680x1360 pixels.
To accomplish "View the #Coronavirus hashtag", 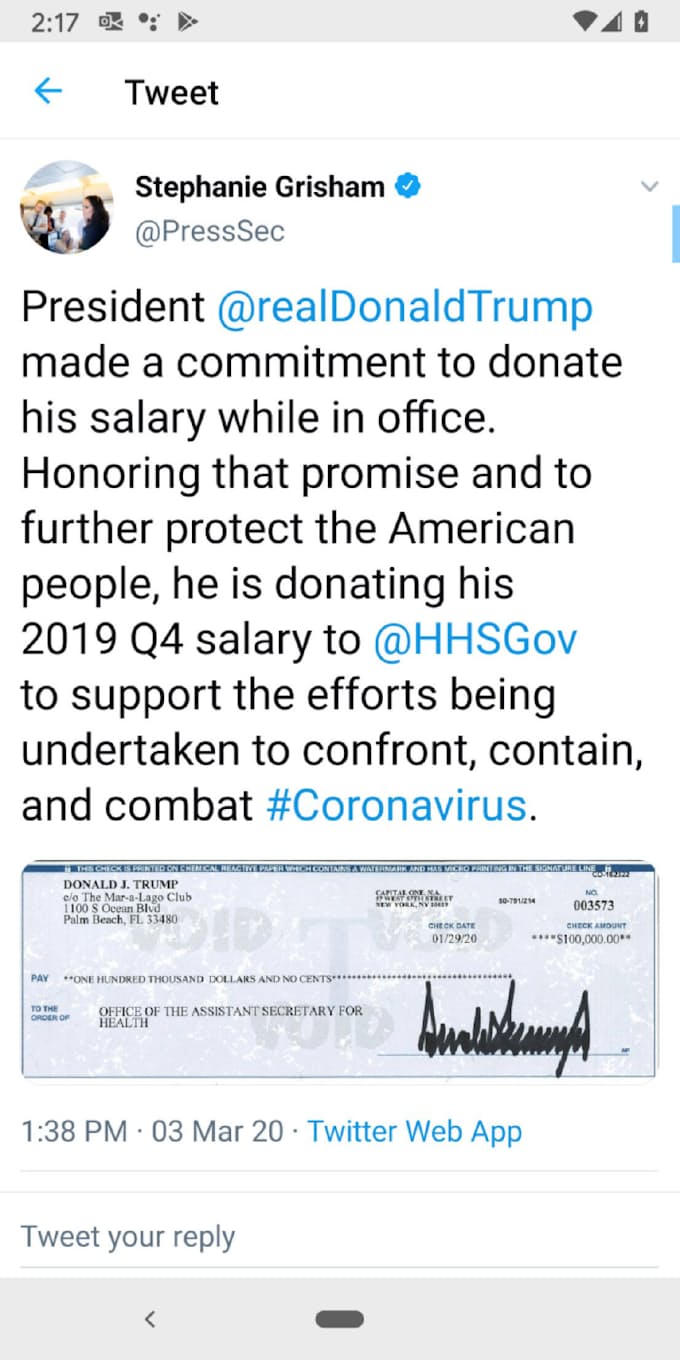I will tap(396, 805).
